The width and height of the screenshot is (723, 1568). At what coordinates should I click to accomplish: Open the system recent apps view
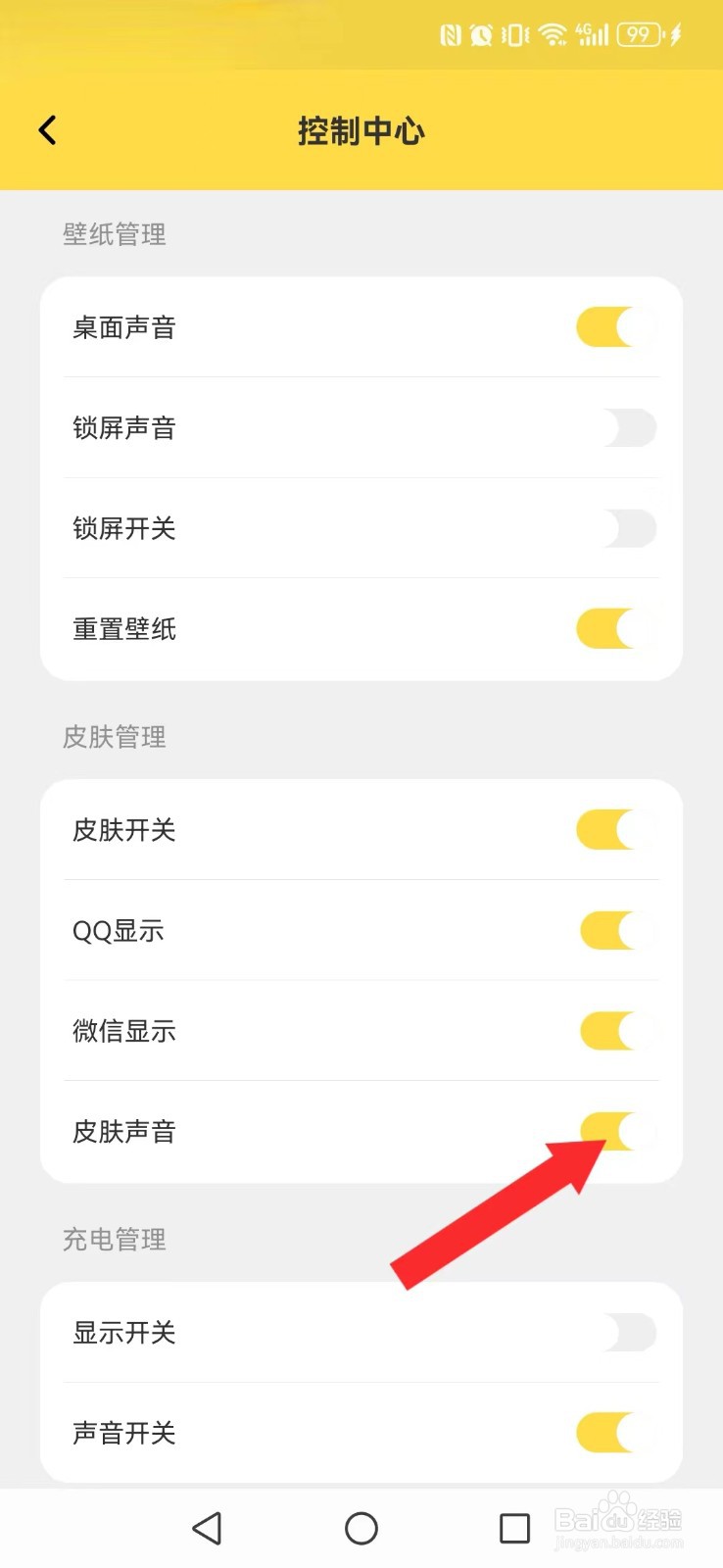pyautogui.click(x=514, y=1528)
